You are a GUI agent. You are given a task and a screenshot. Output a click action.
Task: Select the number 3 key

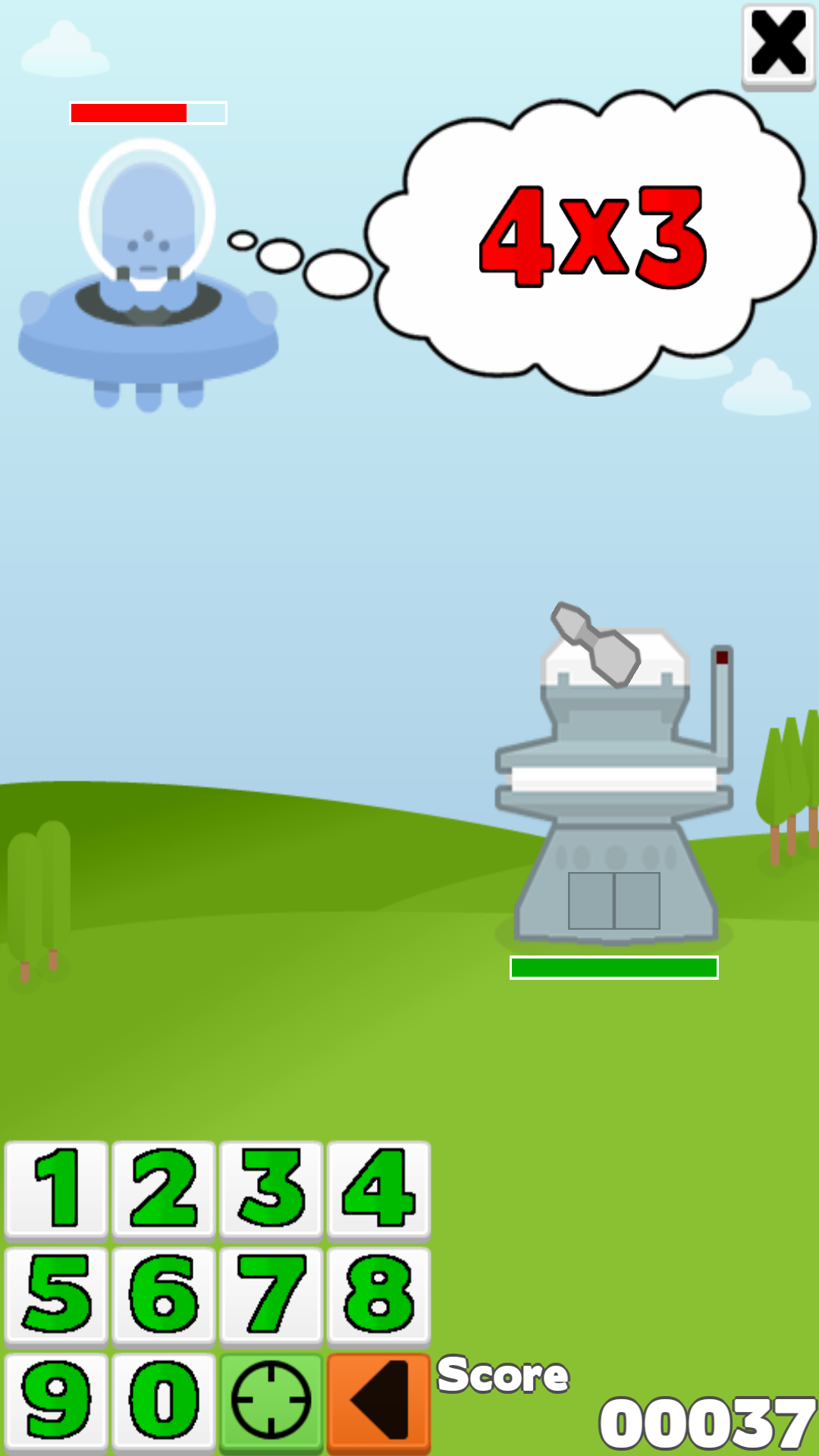(271, 1191)
